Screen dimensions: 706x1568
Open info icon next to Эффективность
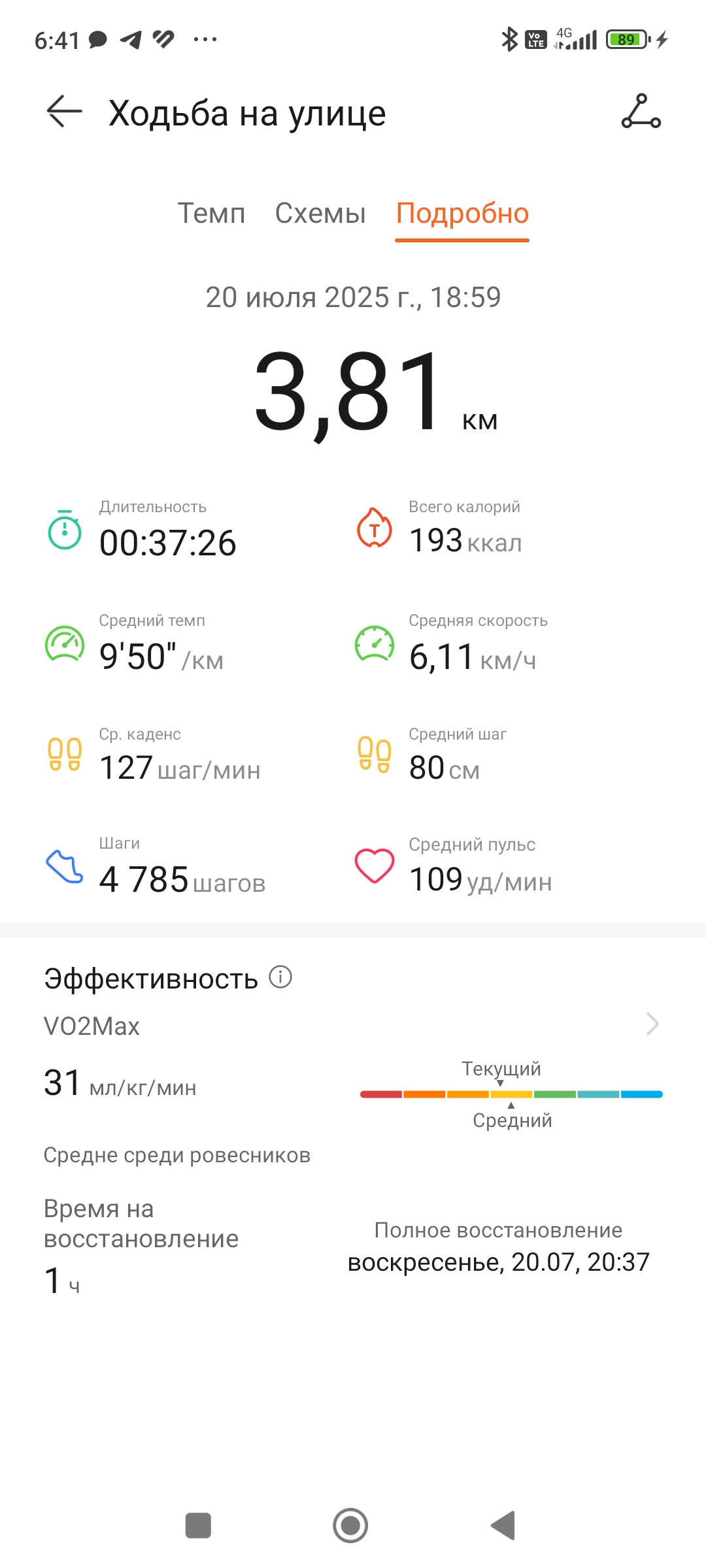click(280, 977)
